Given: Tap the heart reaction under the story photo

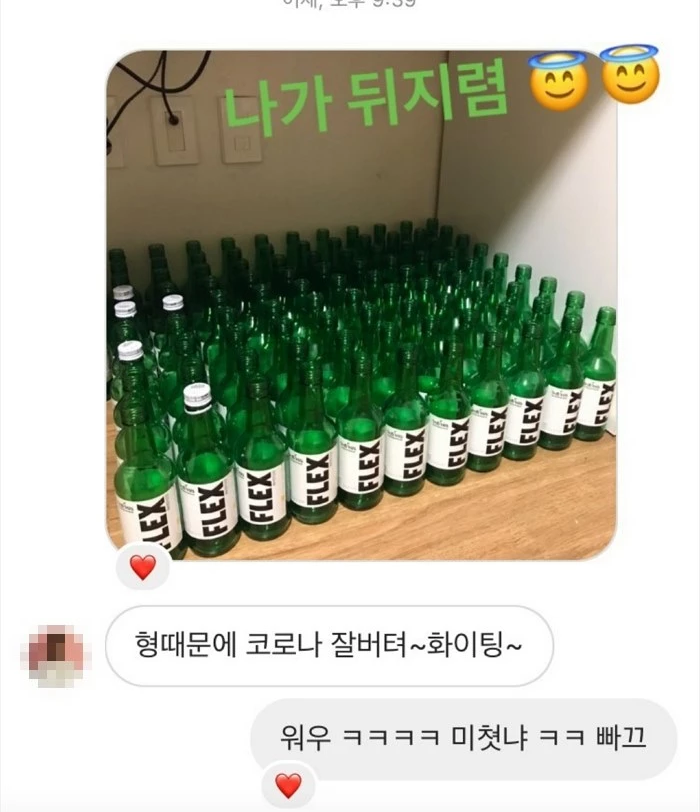Looking at the screenshot, I should point(143,567).
